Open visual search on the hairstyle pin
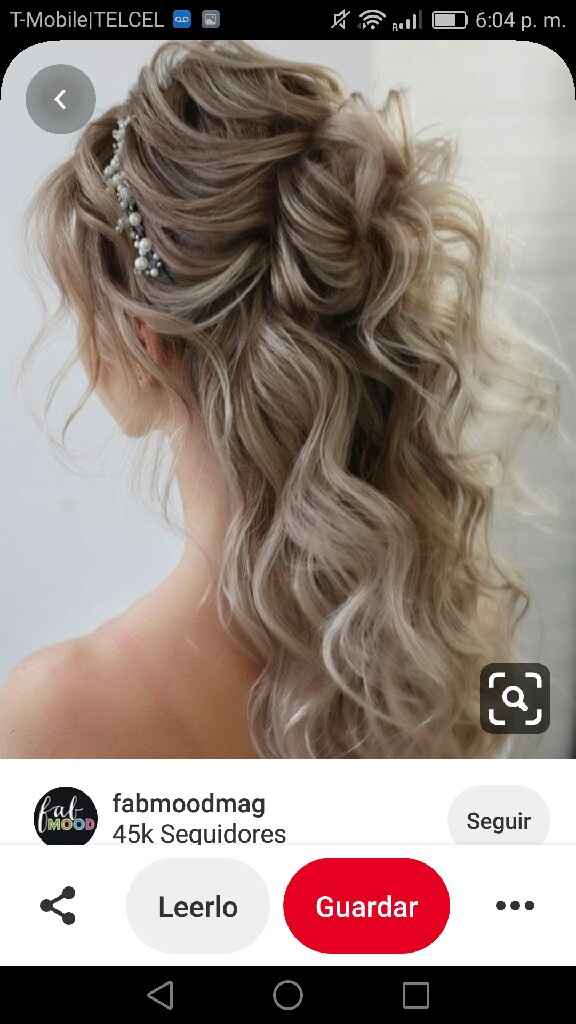Screen dimensions: 576x1024 pos(515,698)
